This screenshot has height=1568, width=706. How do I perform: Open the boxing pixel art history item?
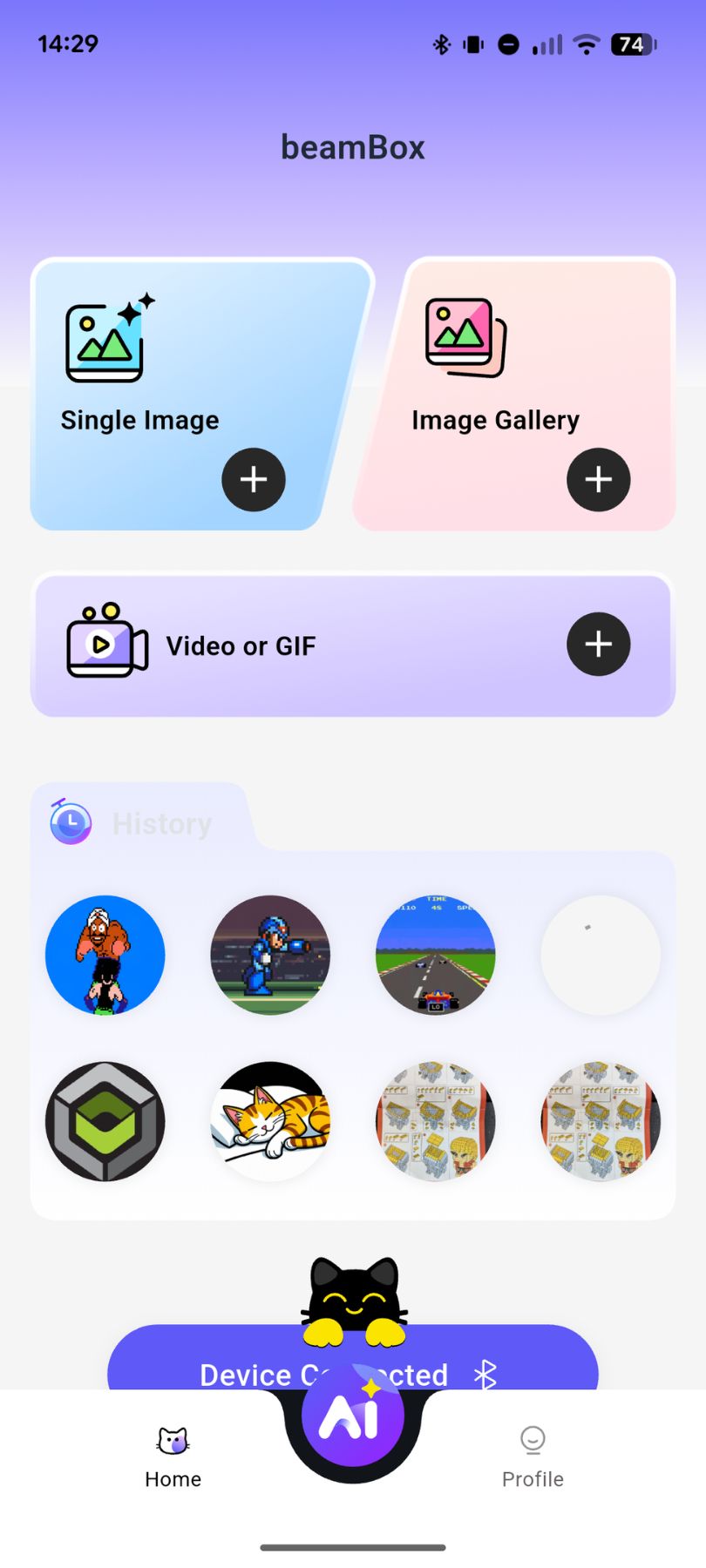point(105,955)
